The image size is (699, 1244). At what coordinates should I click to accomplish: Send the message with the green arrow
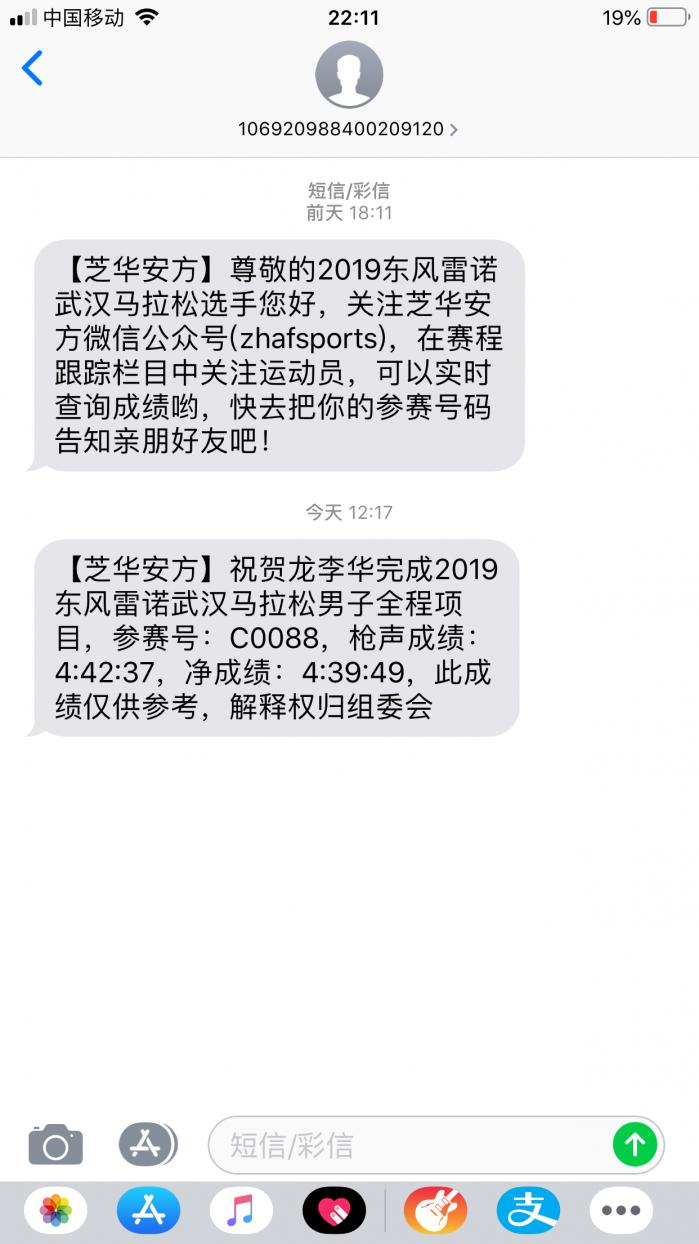tap(634, 1144)
